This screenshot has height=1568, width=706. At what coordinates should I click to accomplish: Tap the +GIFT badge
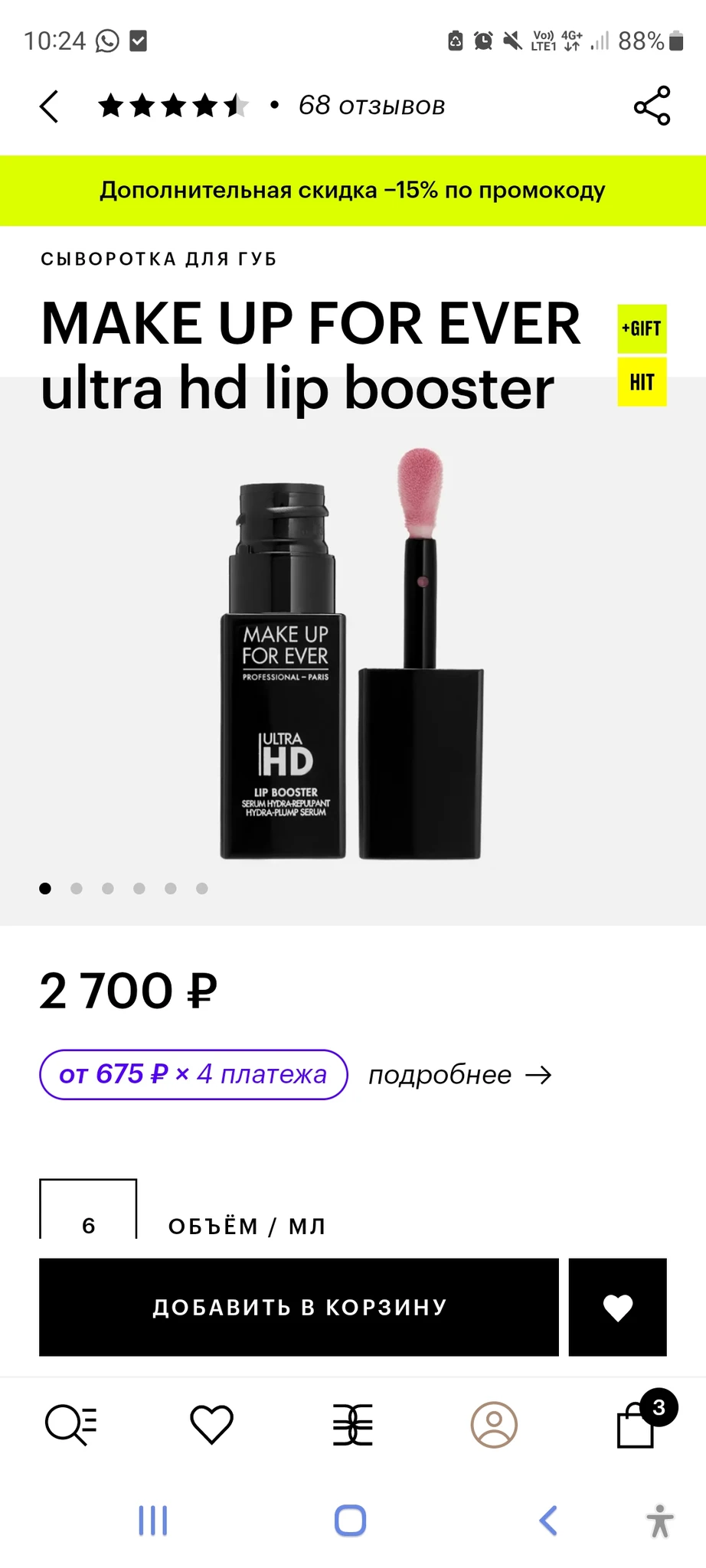[642, 329]
